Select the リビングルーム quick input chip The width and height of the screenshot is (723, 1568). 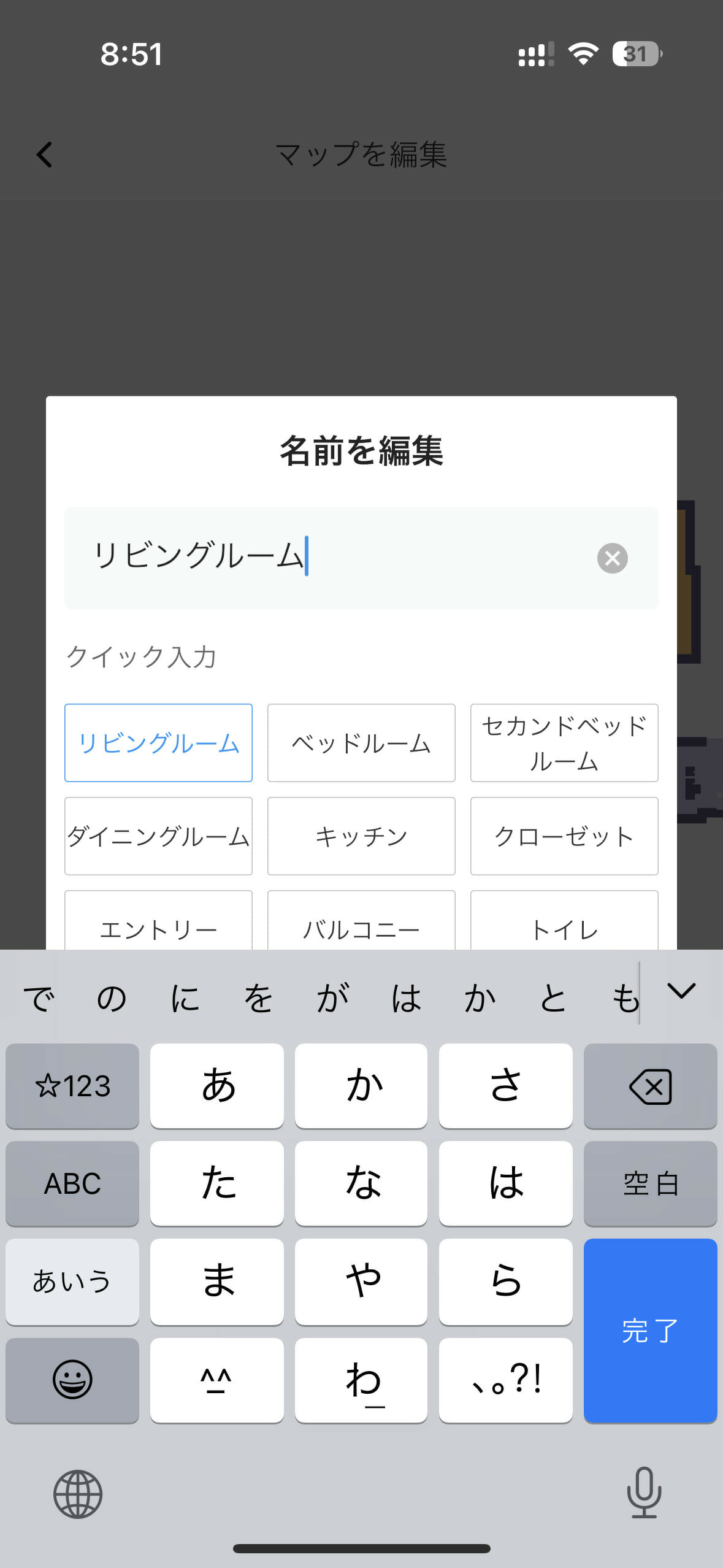coord(158,743)
